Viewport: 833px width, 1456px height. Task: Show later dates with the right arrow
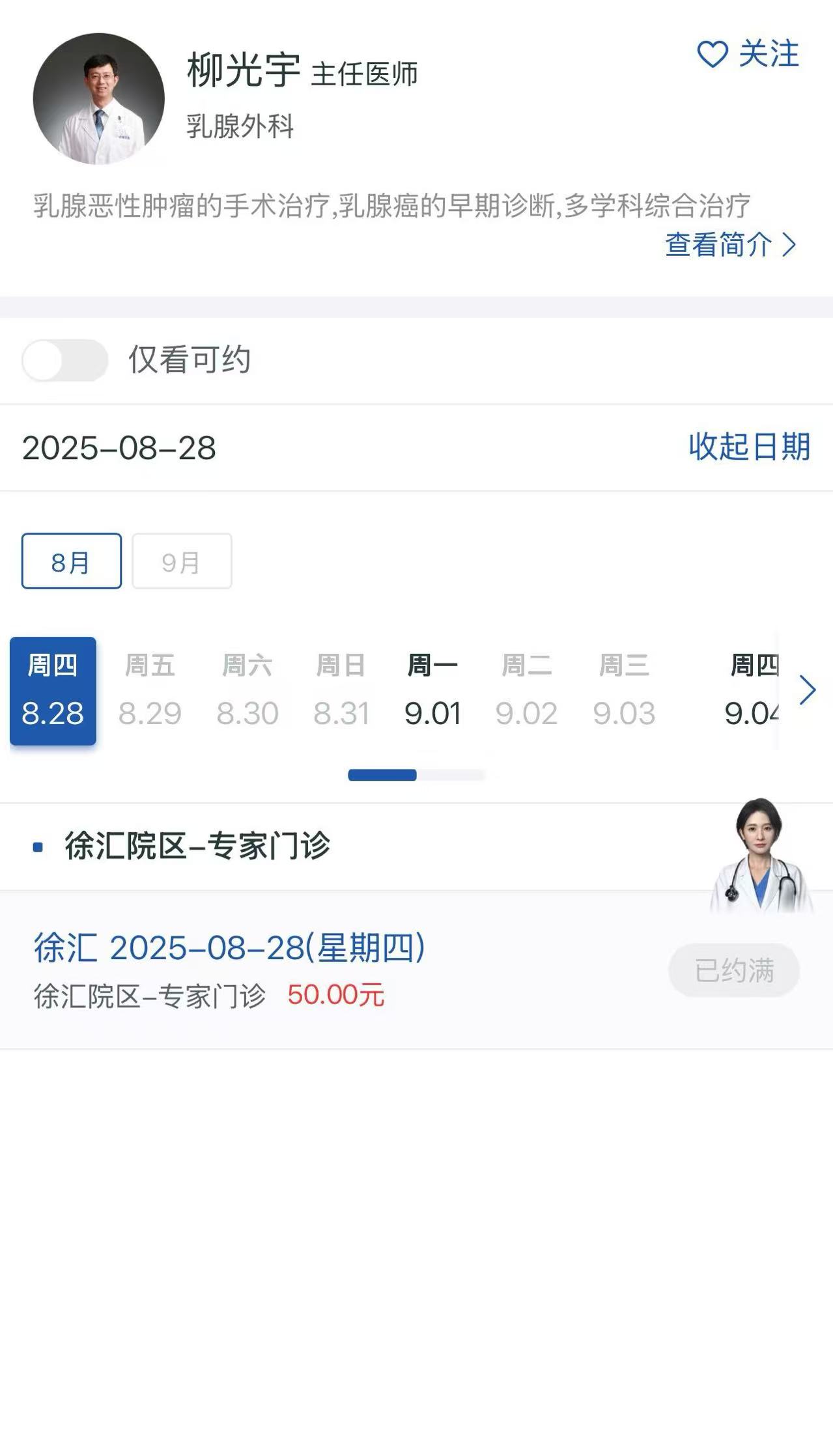(808, 690)
